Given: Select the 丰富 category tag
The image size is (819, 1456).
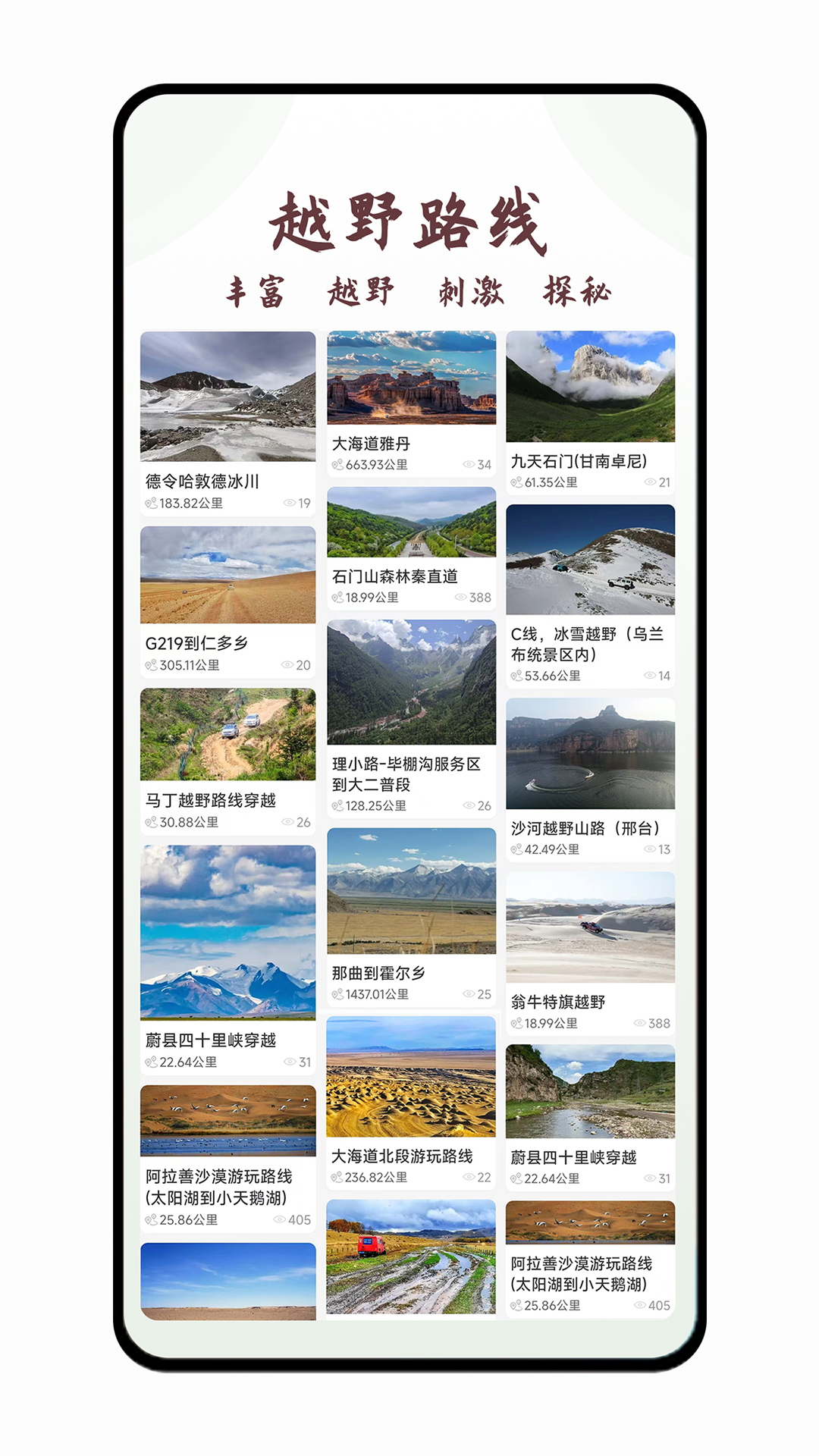Looking at the screenshot, I should 258,290.
